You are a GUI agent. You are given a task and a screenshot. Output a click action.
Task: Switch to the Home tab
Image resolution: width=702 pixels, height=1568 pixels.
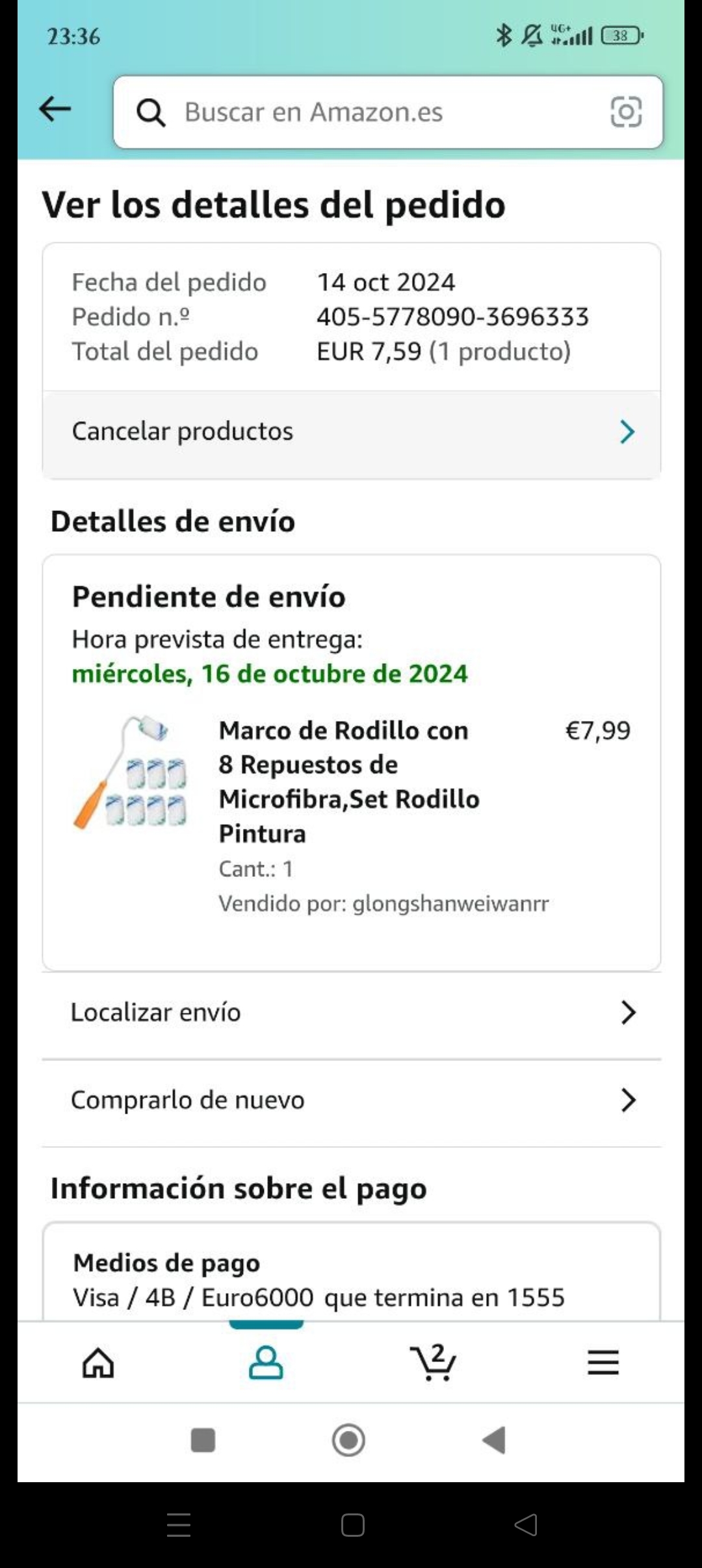[98, 1362]
